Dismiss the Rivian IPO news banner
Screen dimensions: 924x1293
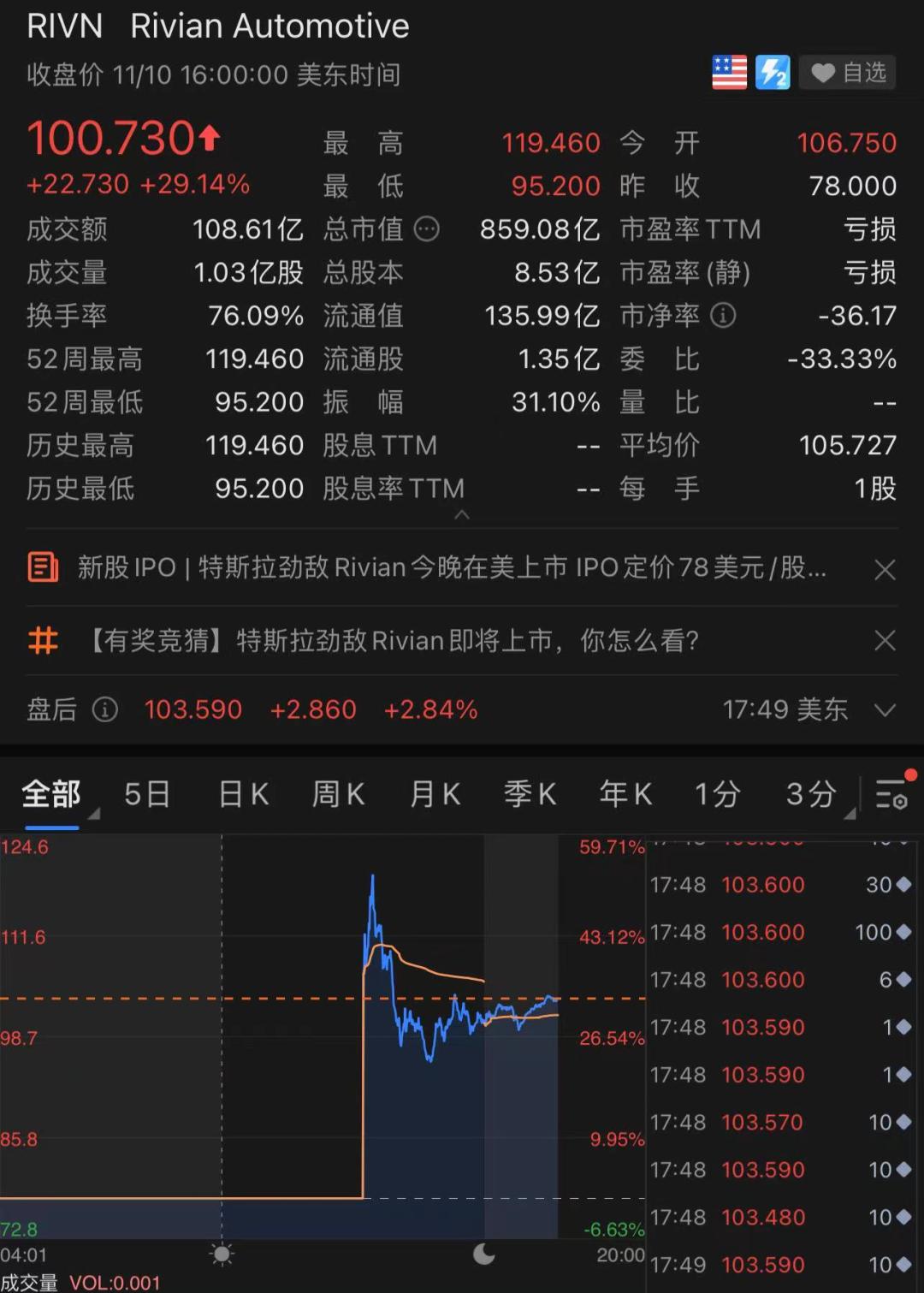pos(885,570)
